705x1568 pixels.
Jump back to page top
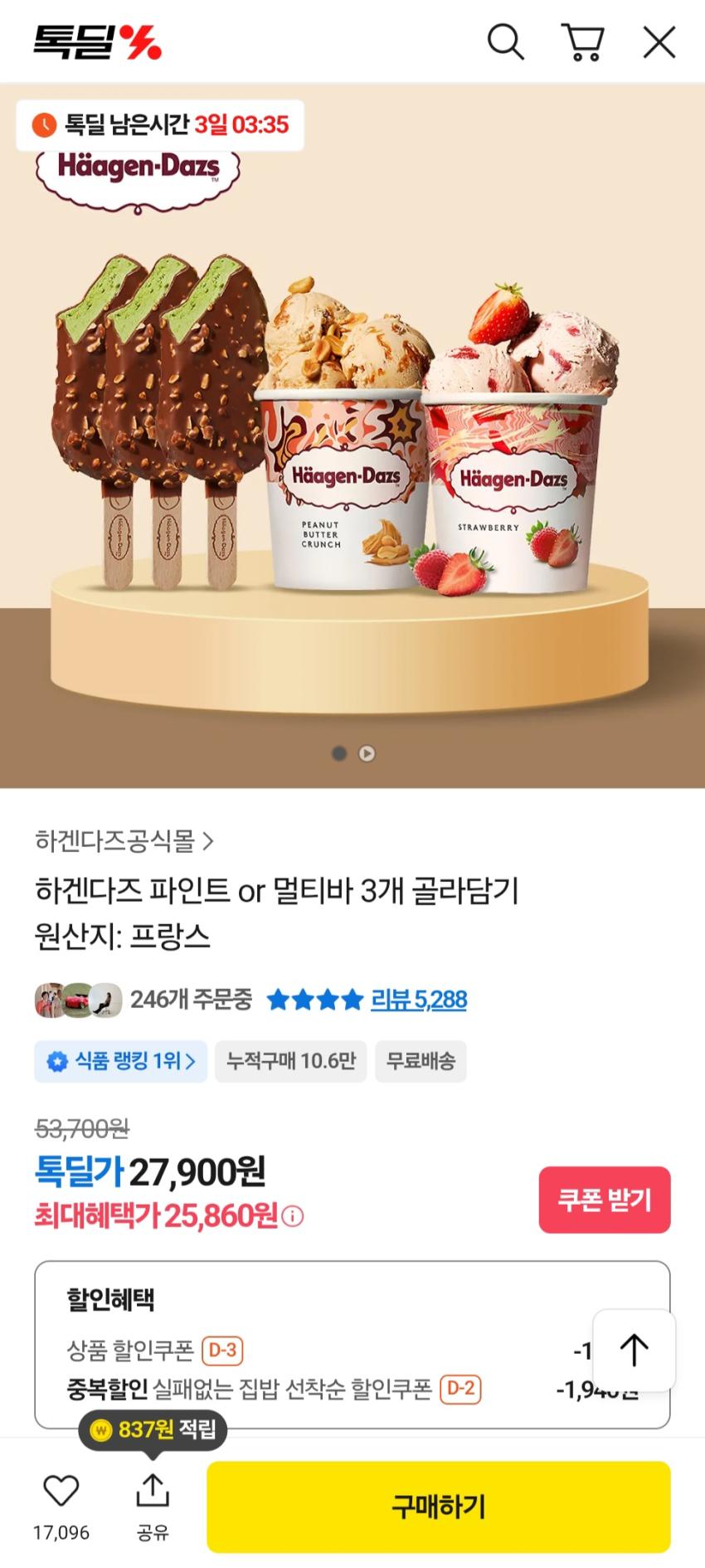coord(634,1351)
